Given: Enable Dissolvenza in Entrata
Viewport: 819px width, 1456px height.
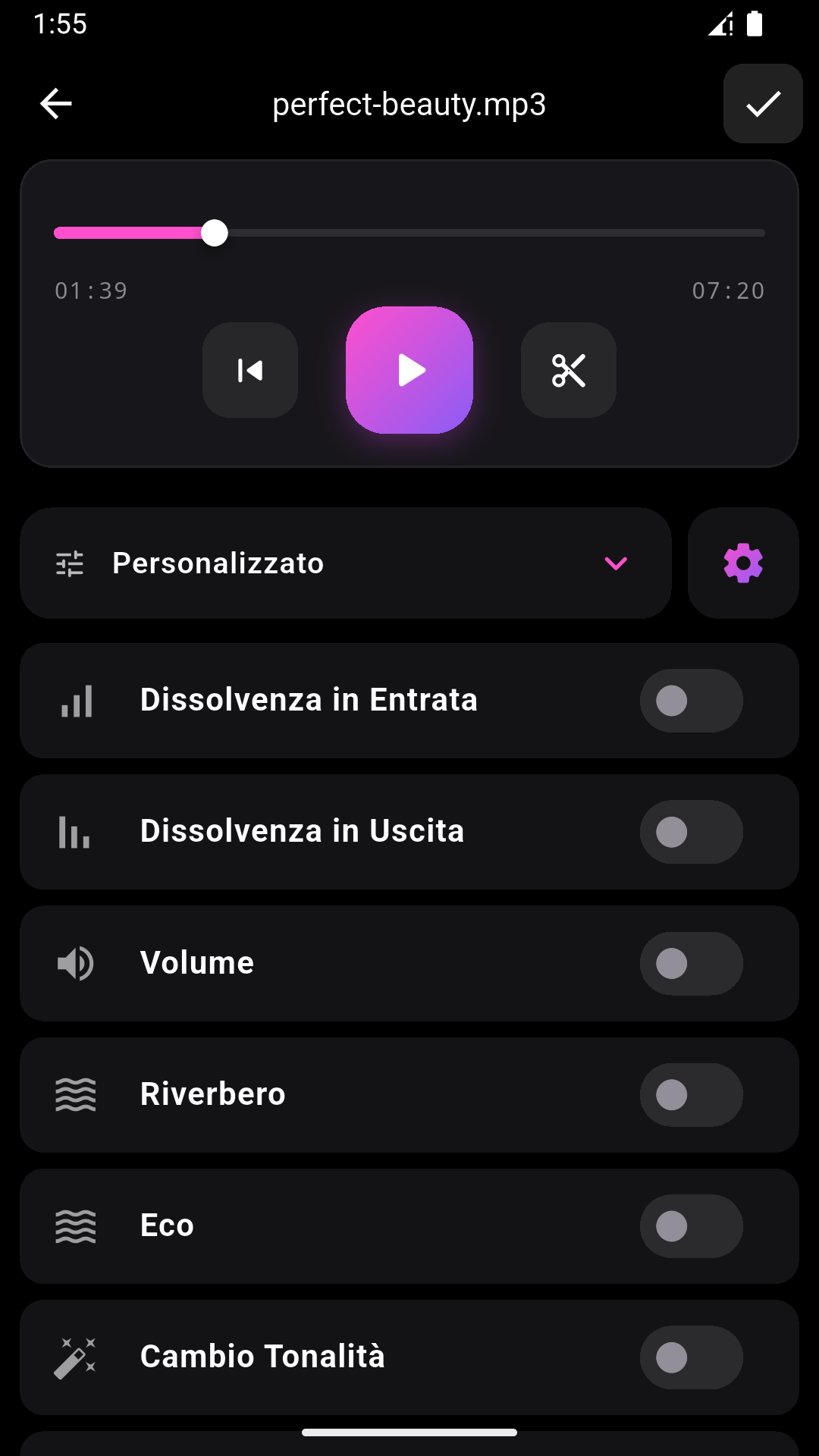Looking at the screenshot, I should click(x=692, y=701).
